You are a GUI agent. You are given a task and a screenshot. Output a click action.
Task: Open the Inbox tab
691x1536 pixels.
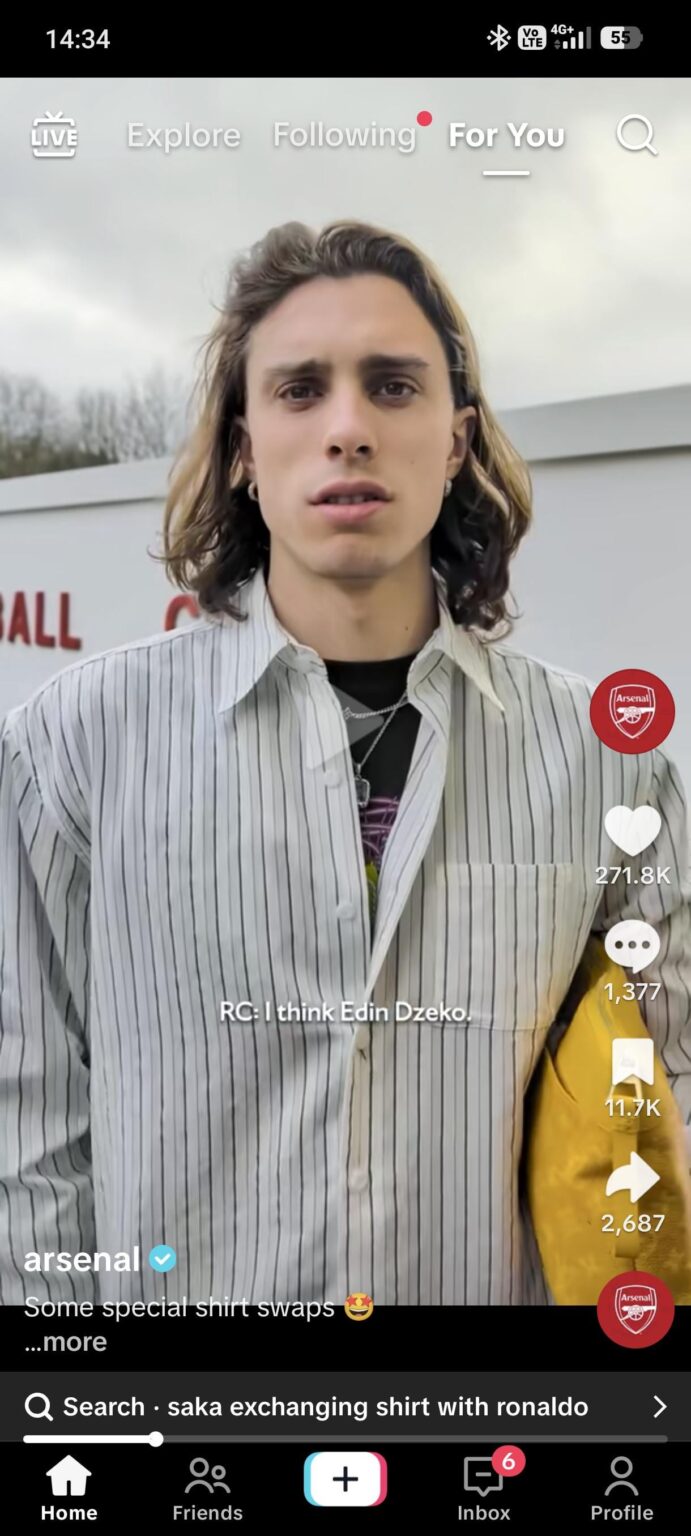484,1487
